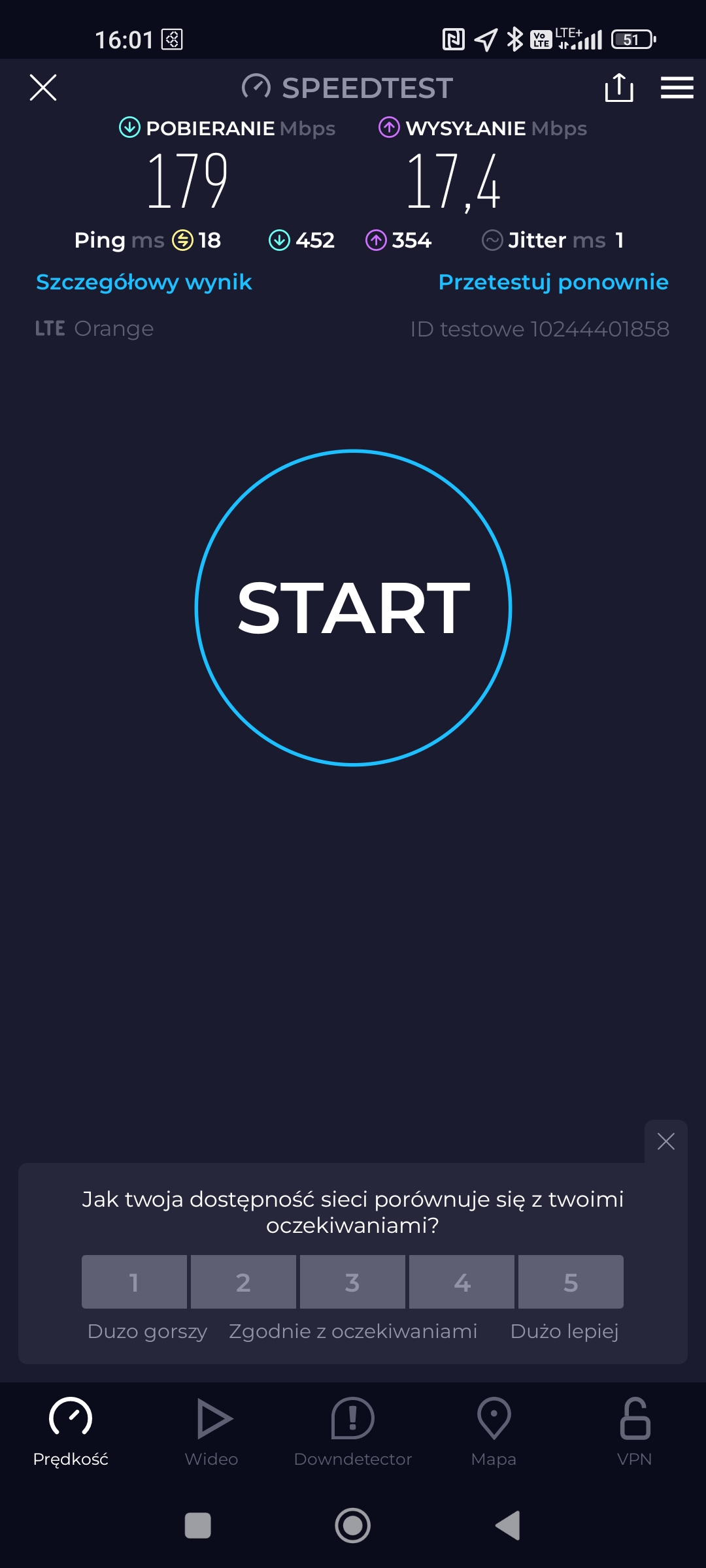Dismiss the network availability survey
This screenshot has width=706, height=1568.
point(665,1141)
